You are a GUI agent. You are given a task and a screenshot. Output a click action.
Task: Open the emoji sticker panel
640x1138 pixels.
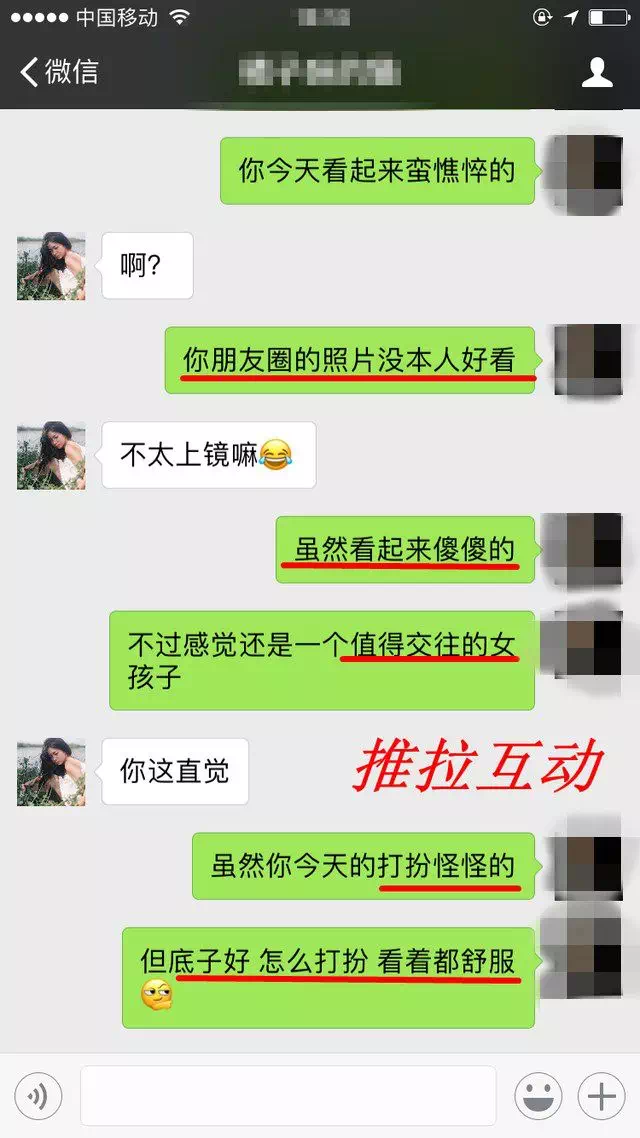click(x=538, y=1096)
